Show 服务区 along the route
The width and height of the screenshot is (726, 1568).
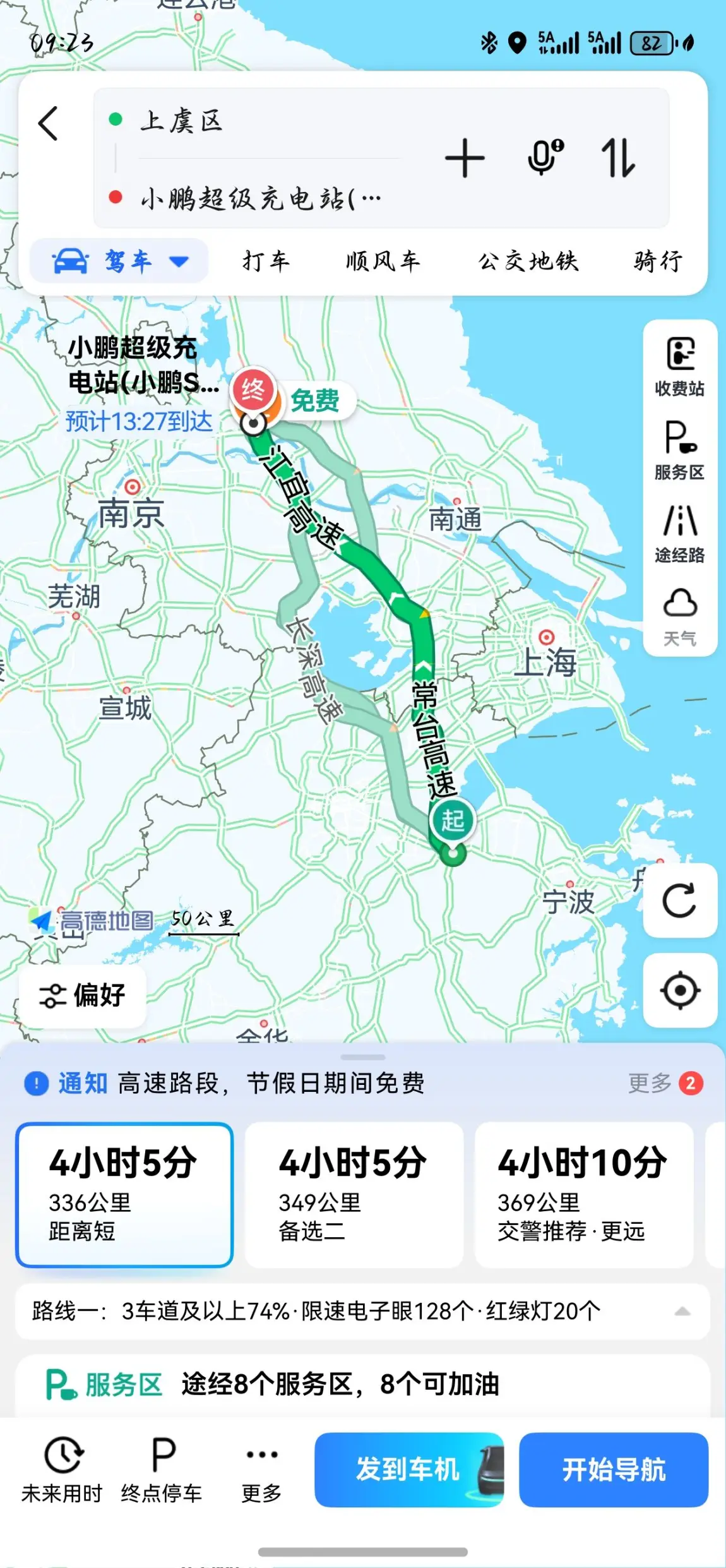[x=680, y=450]
